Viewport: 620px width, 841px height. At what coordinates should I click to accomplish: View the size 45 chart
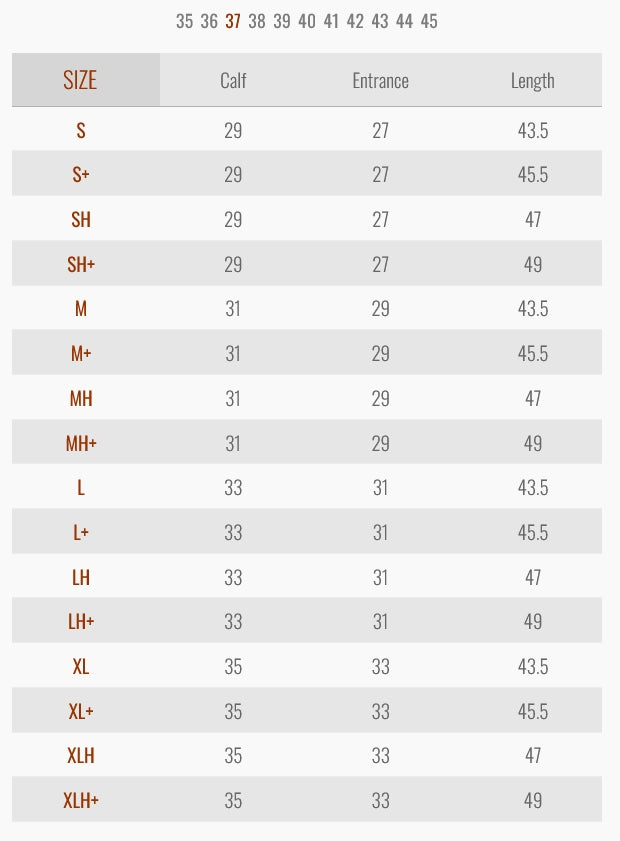tap(429, 21)
